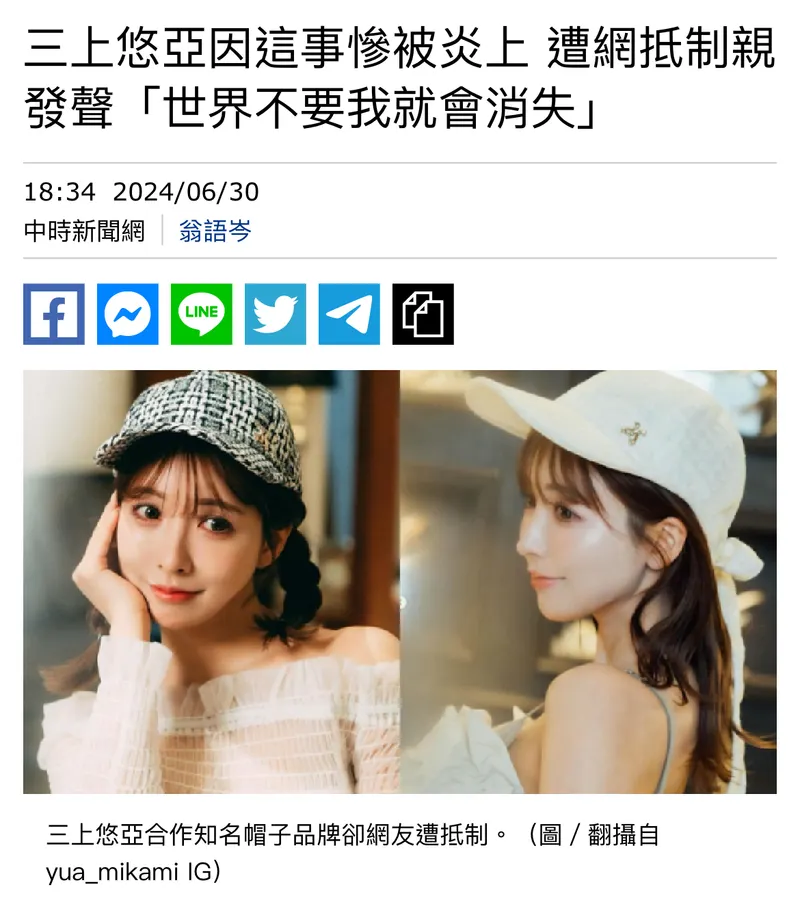Share article on Twitter
The width and height of the screenshot is (800, 907).
point(275,314)
